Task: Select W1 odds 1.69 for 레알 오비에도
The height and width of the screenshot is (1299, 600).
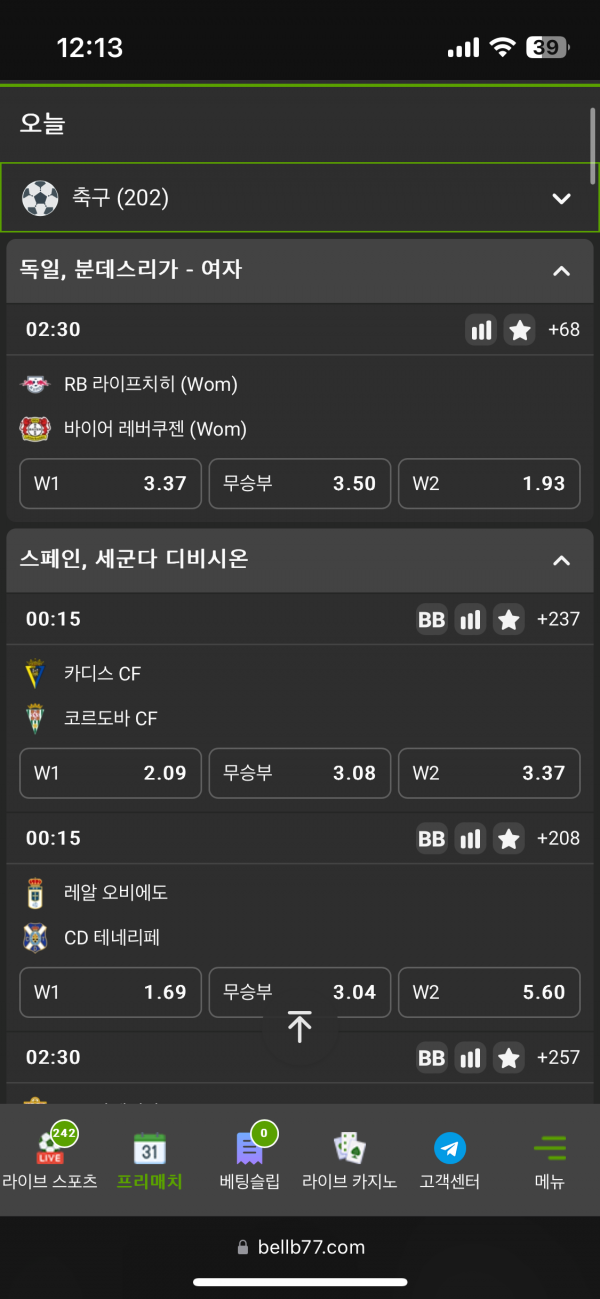Action: pyautogui.click(x=110, y=992)
